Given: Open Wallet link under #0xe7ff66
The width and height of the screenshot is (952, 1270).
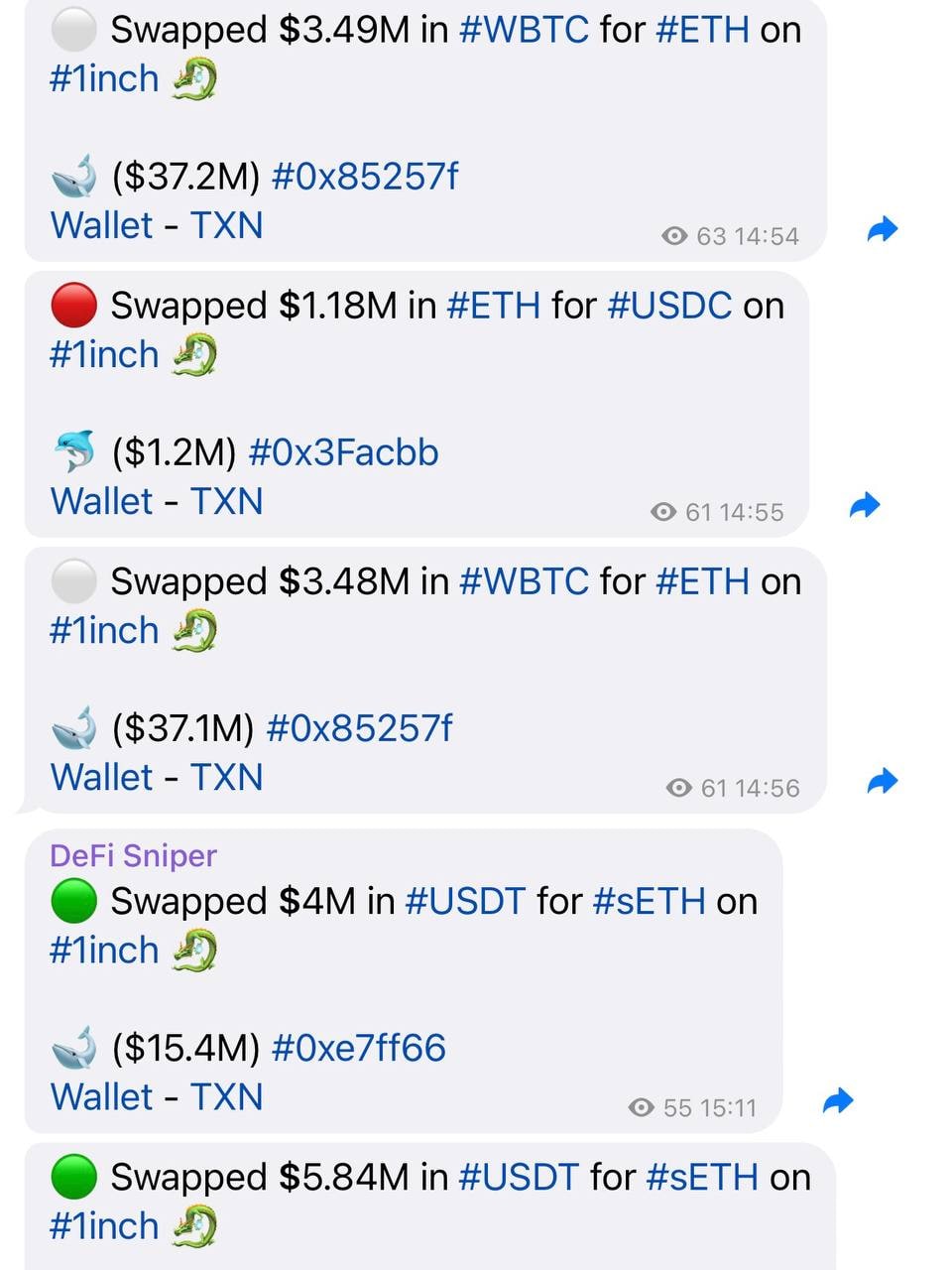Looking at the screenshot, I should tap(101, 1096).
